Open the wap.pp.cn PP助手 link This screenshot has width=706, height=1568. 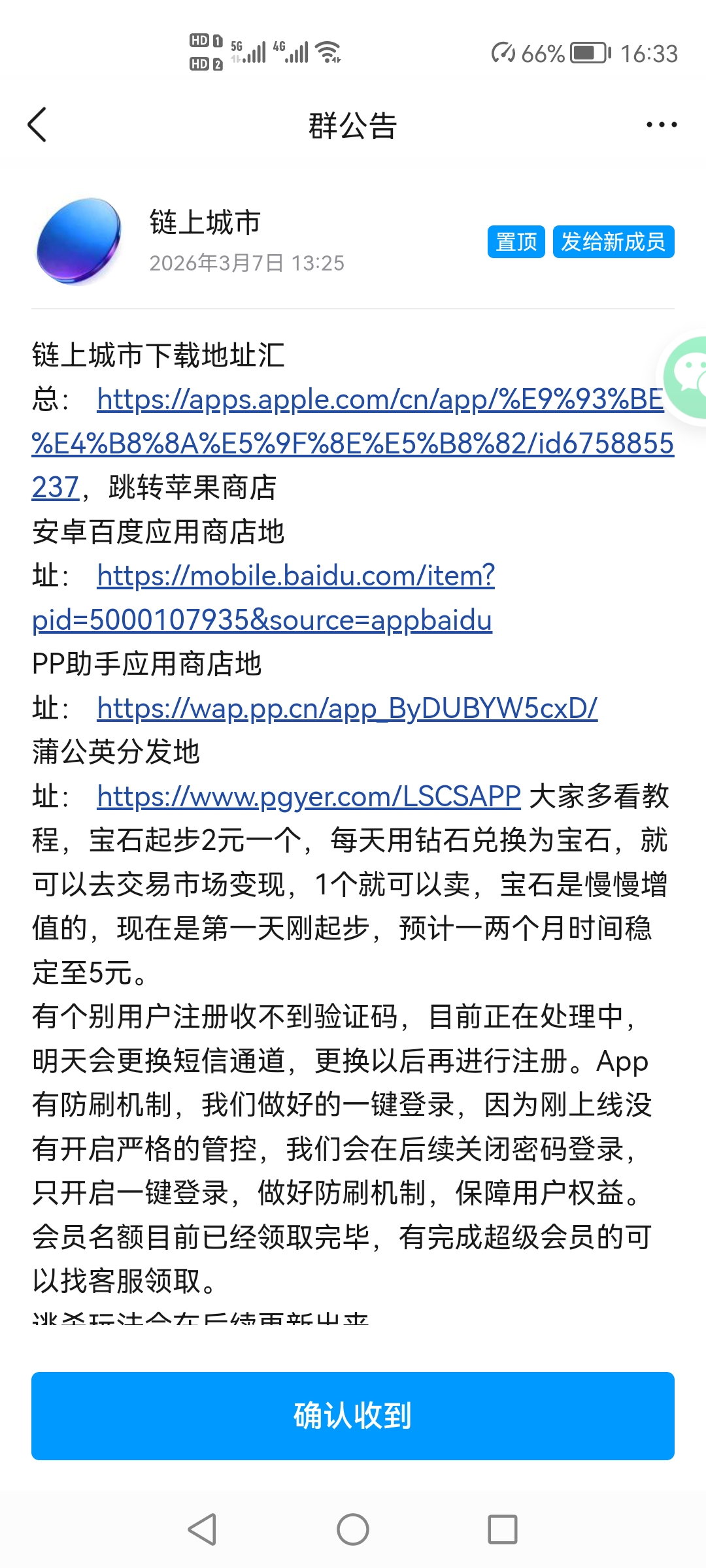point(346,708)
